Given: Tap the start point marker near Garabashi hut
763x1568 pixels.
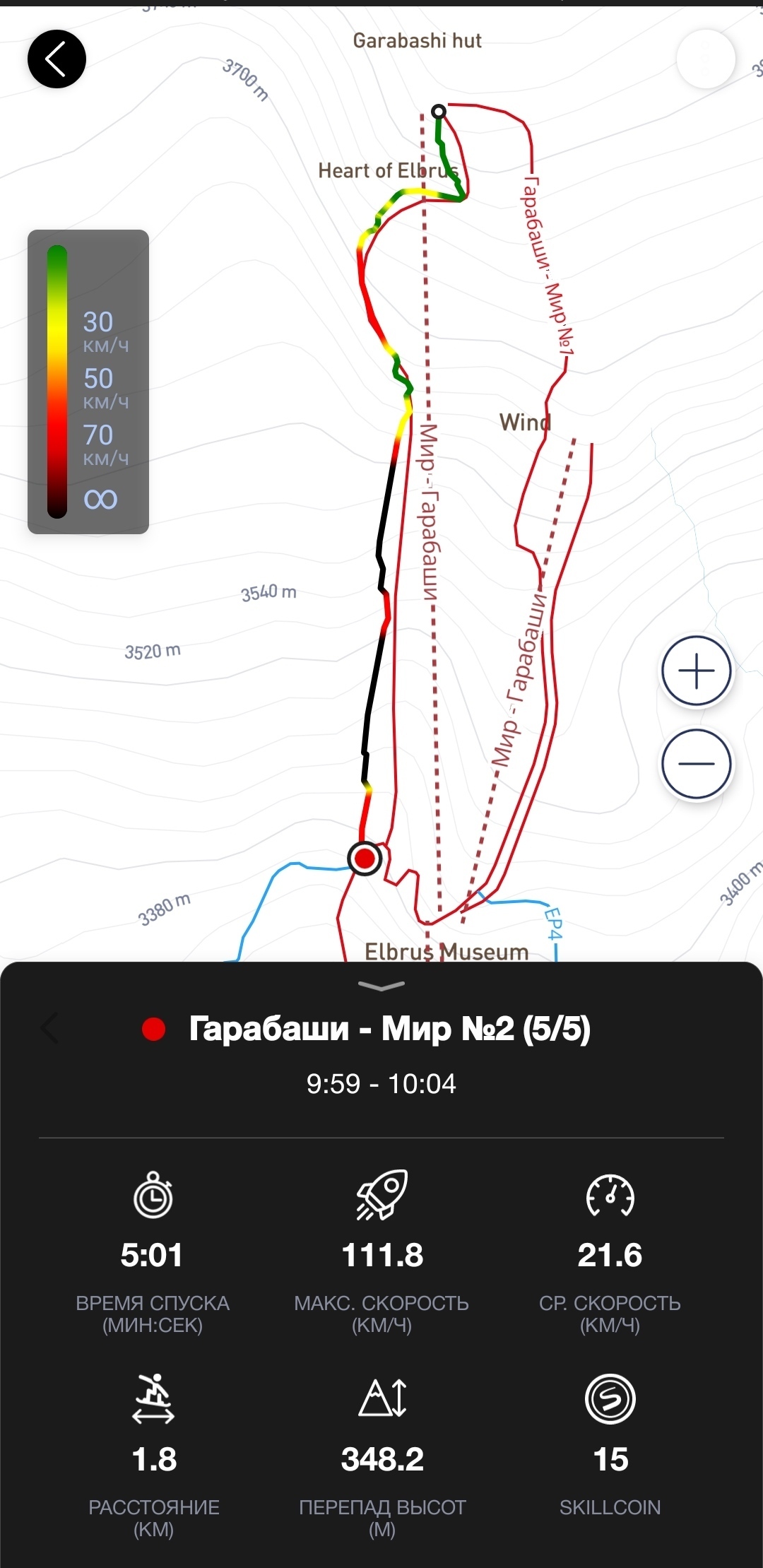Looking at the screenshot, I should pyautogui.click(x=439, y=111).
